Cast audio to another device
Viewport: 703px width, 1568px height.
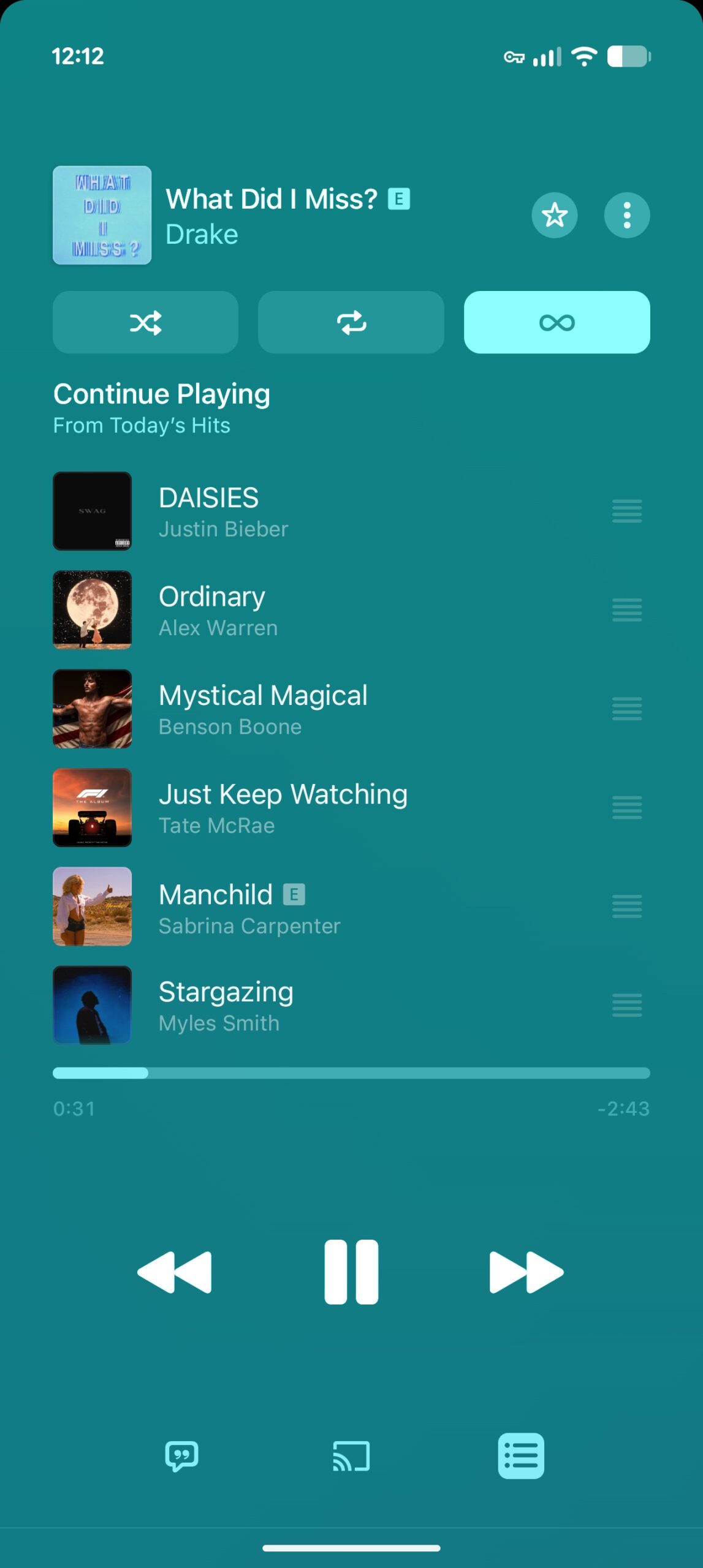(x=351, y=1458)
